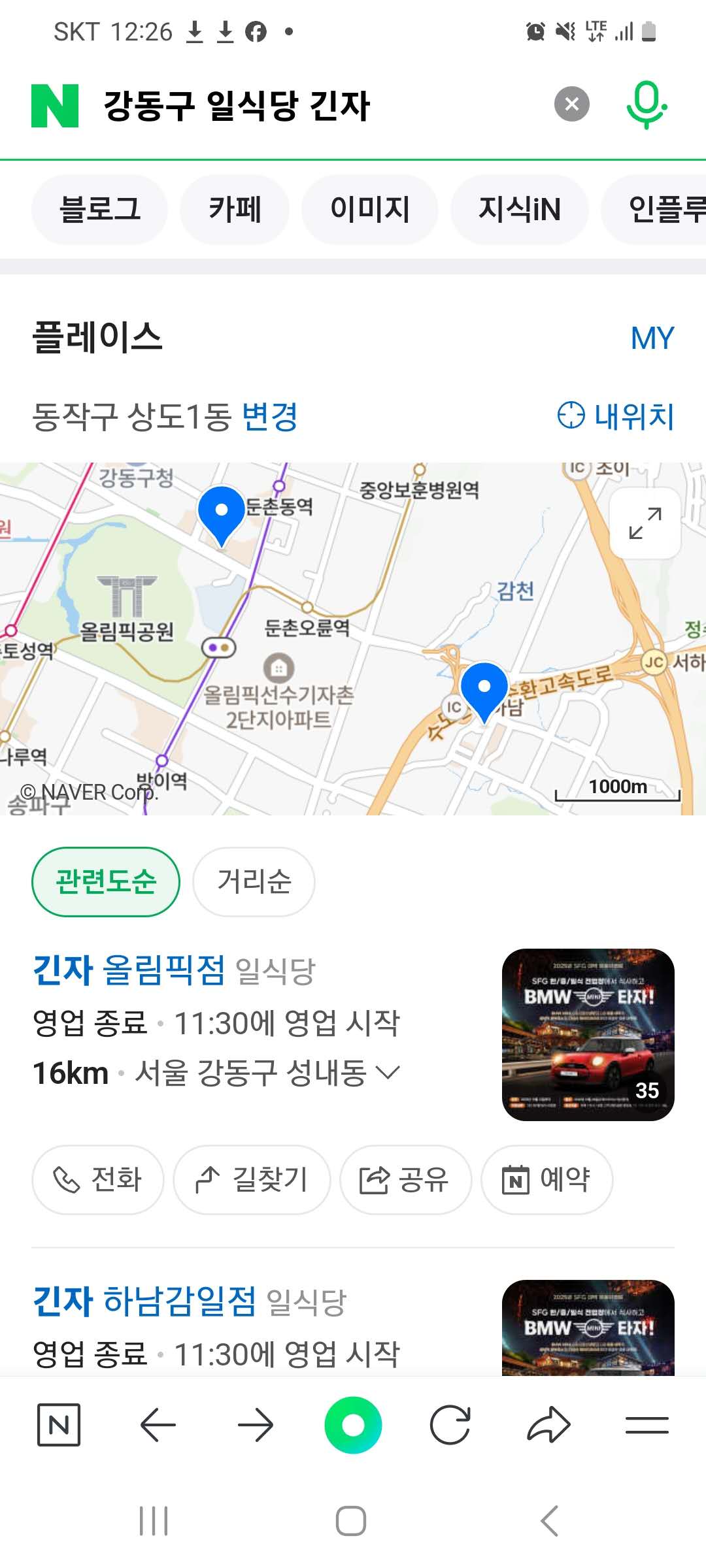Clear the search query text
The image size is (706, 1568).
coord(571,104)
